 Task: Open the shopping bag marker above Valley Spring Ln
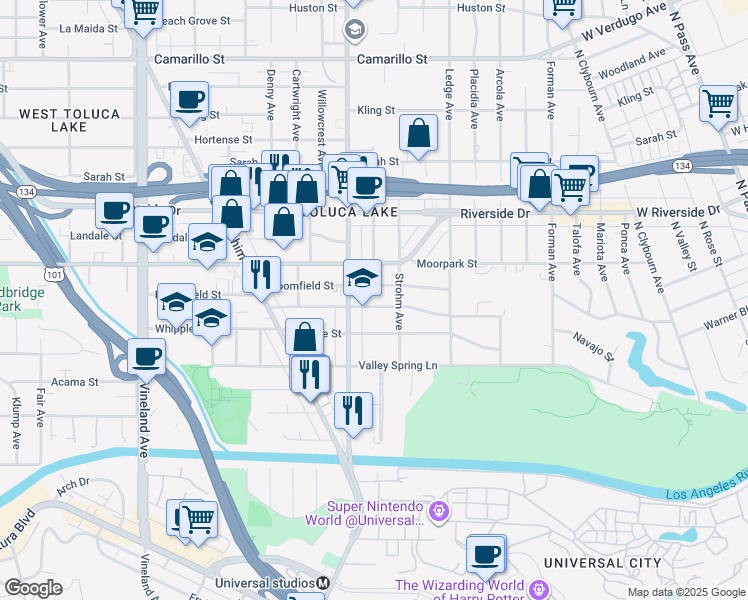pos(304,338)
